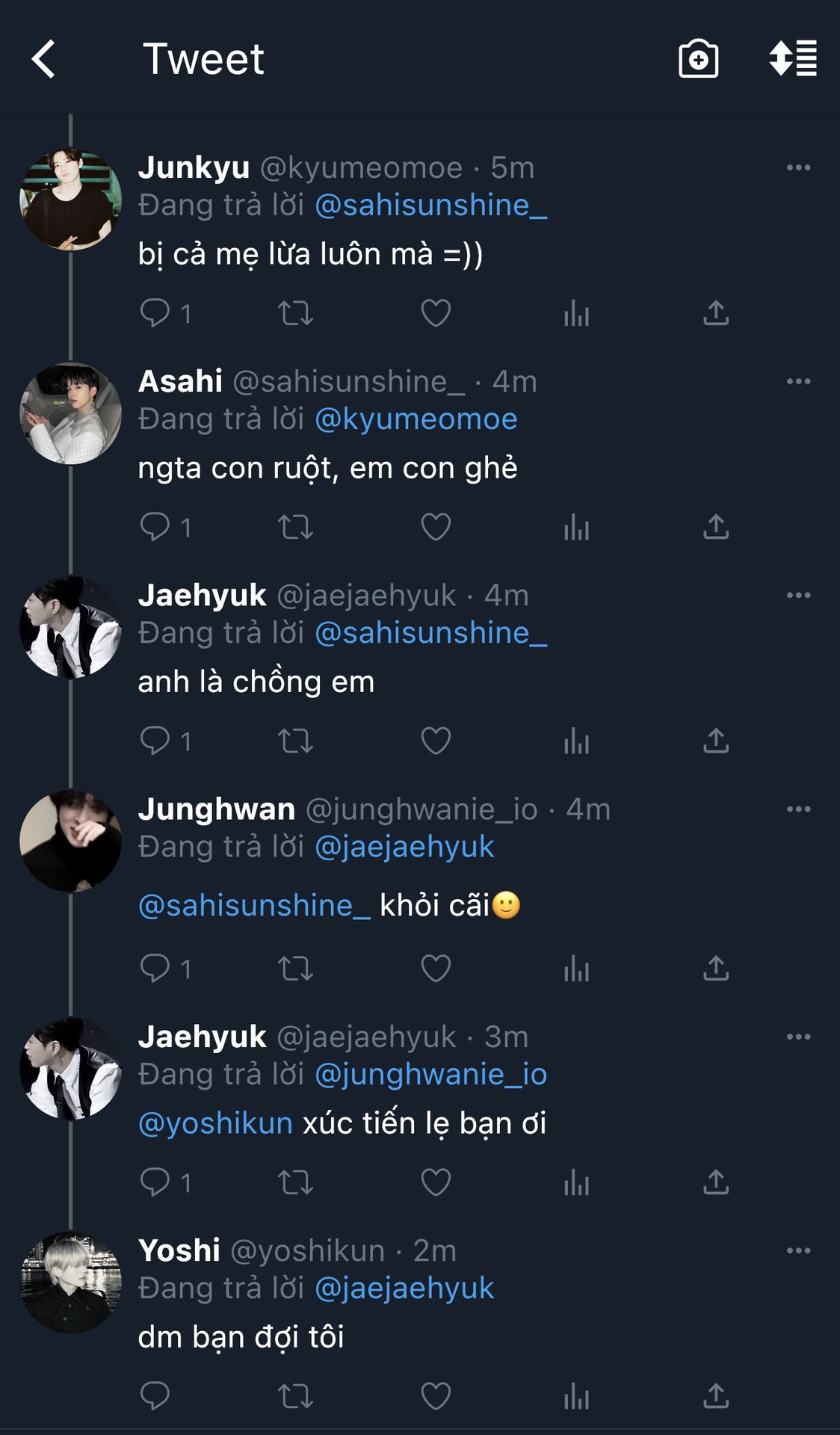This screenshot has height=1435, width=840.
Task: Share Junghwan's tweet
Action: [x=715, y=969]
